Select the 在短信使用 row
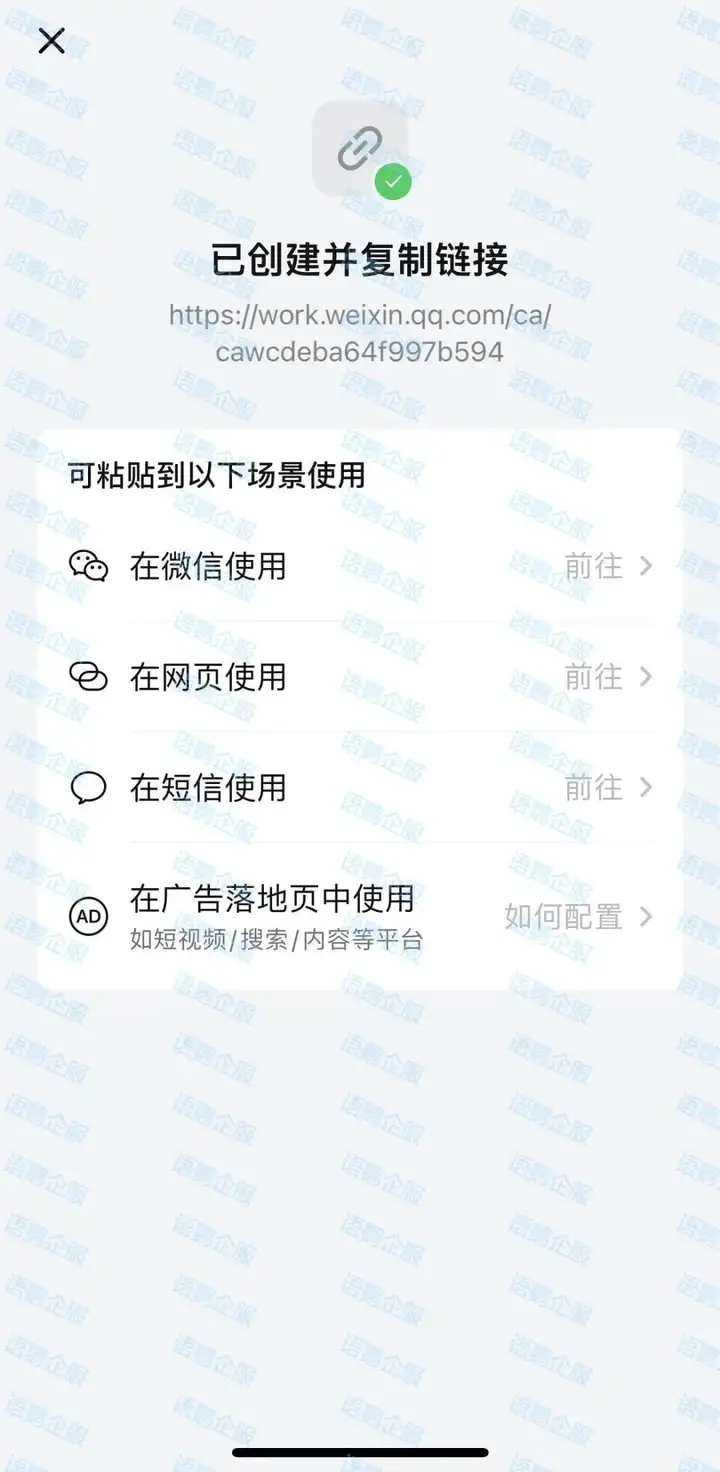The image size is (720, 1472). tap(360, 788)
